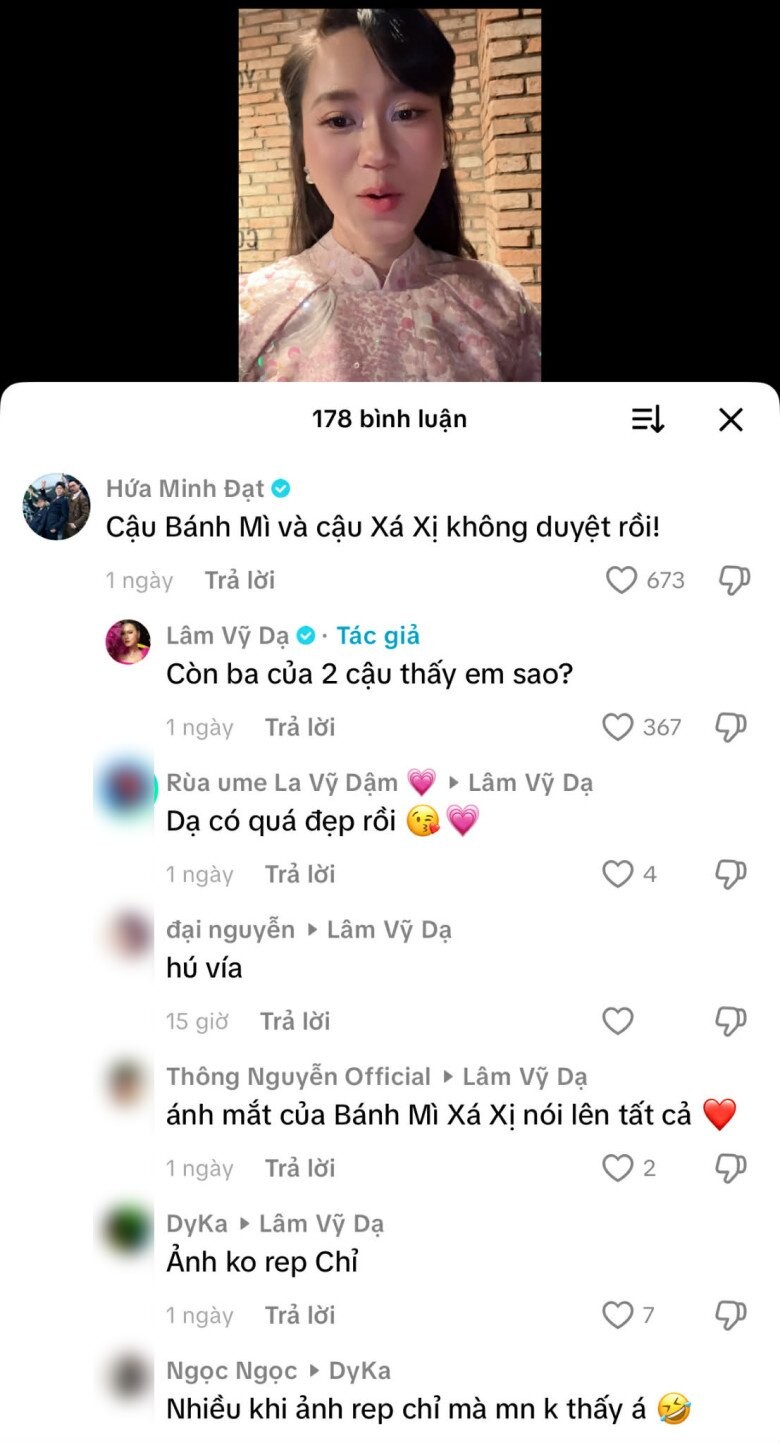
Task: Reply to Rùa ume La Vỹ Dậm's comment
Action: coord(300,874)
